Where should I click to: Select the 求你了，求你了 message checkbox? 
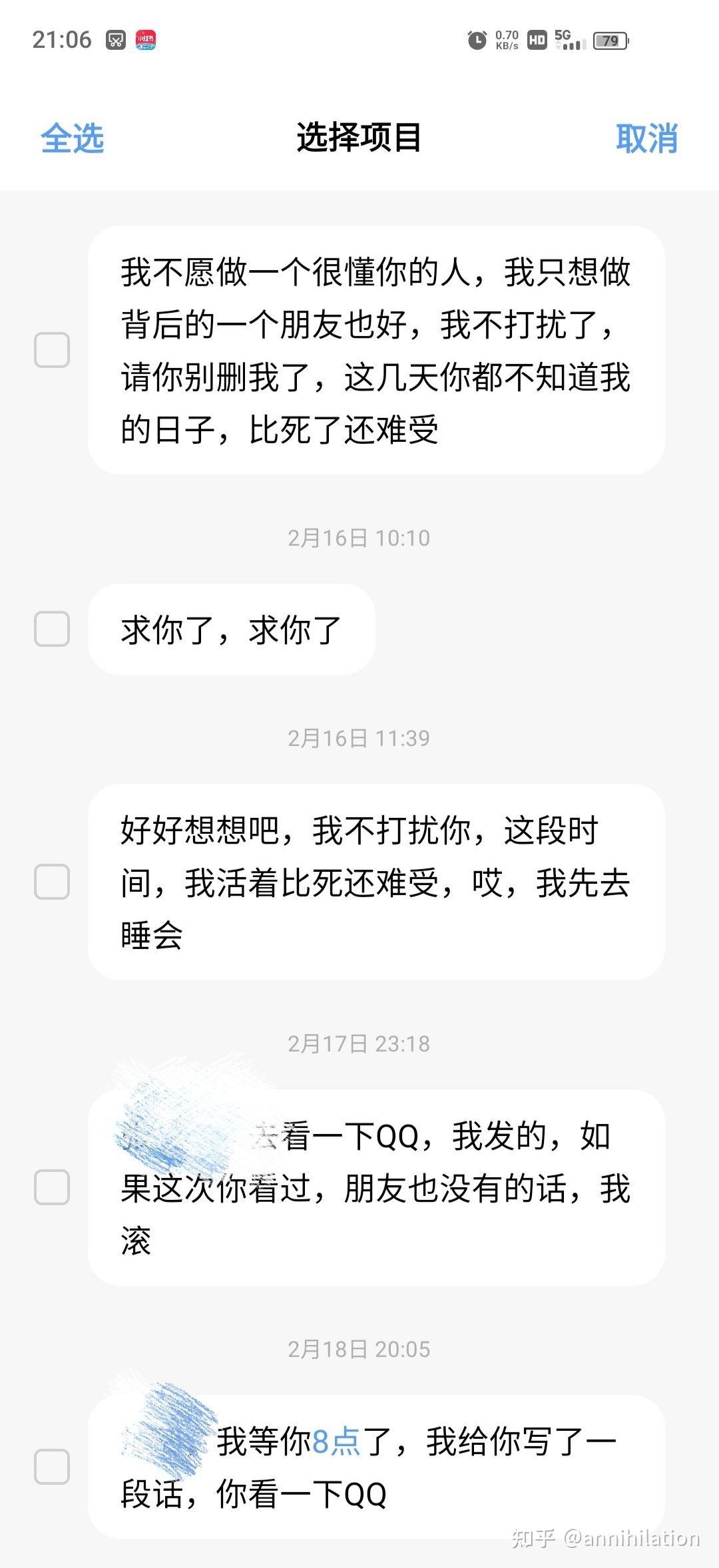(52, 629)
